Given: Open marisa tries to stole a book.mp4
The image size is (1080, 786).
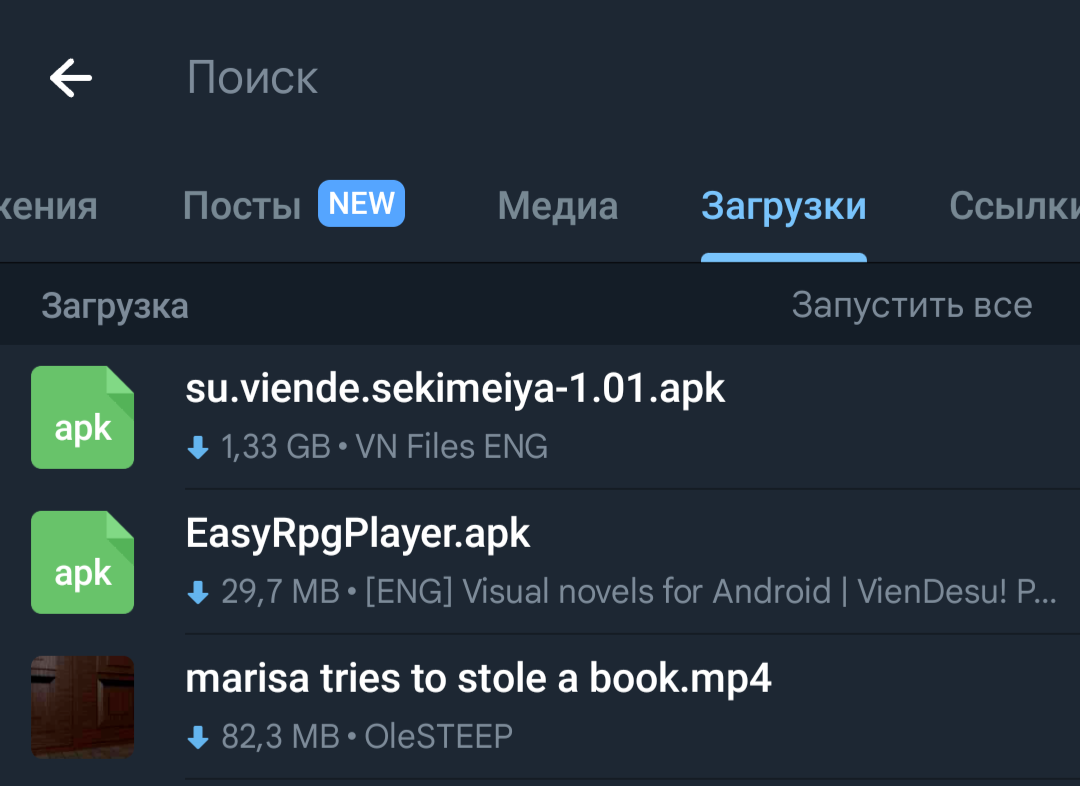Looking at the screenshot, I should [478, 680].
